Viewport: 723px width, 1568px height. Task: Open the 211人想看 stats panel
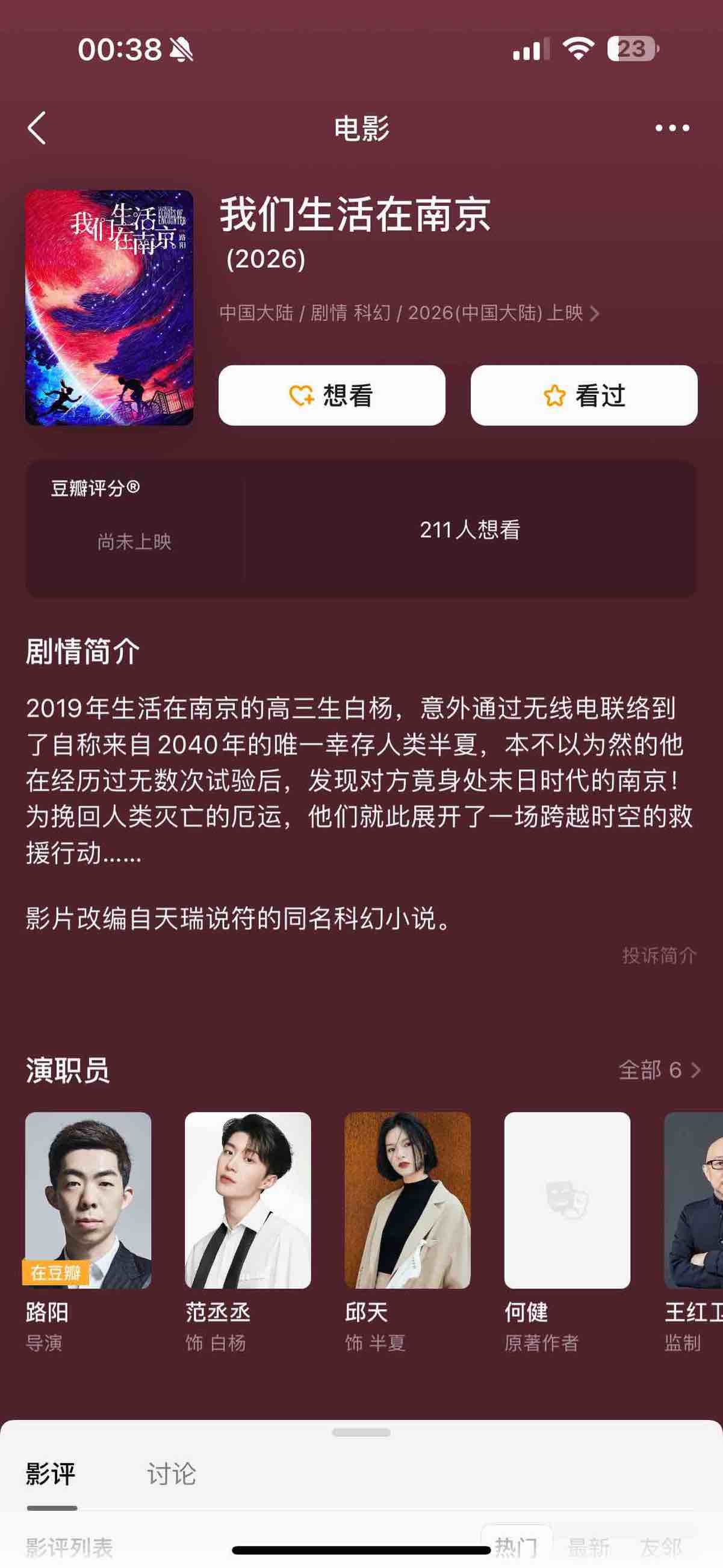[470, 530]
